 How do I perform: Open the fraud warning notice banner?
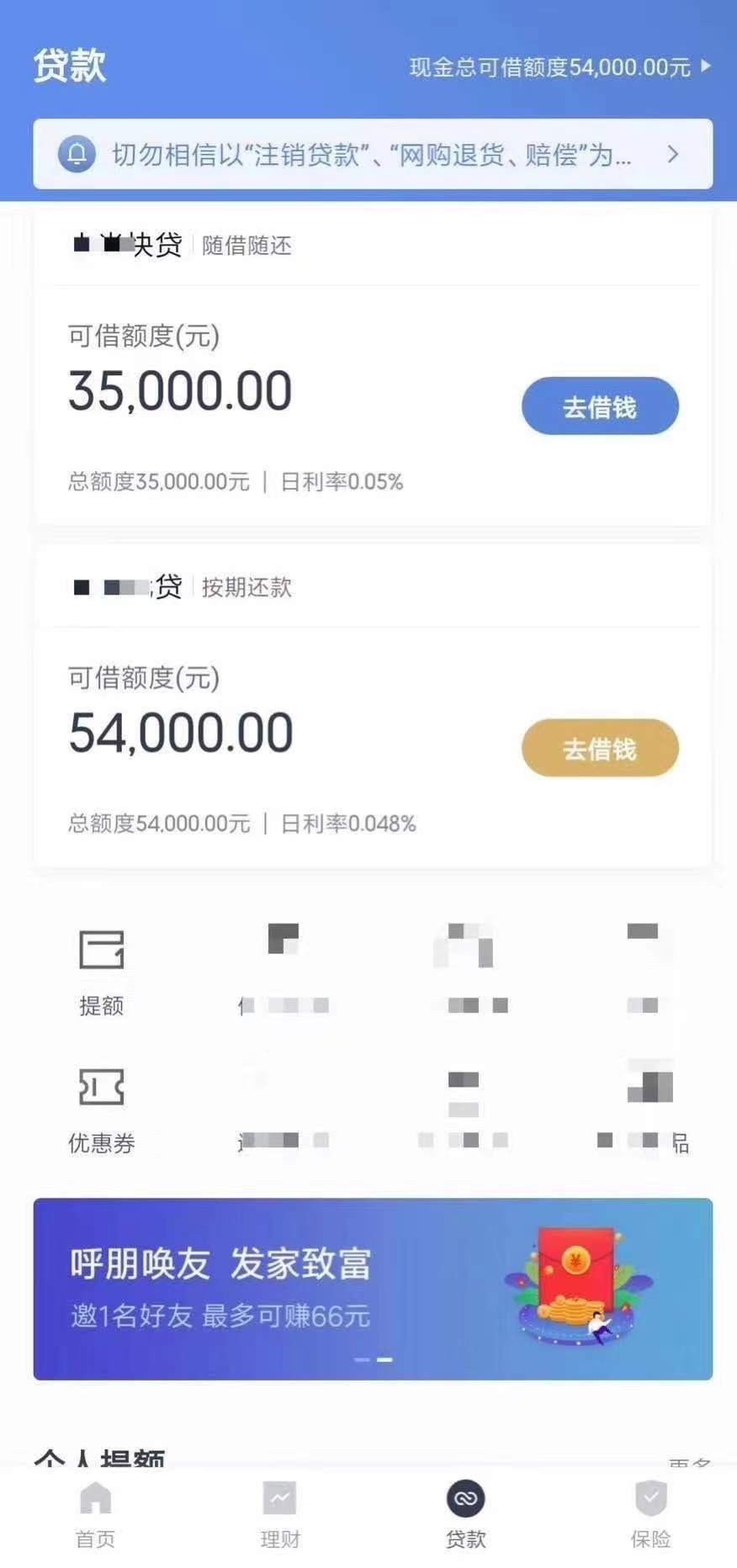[x=373, y=154]
